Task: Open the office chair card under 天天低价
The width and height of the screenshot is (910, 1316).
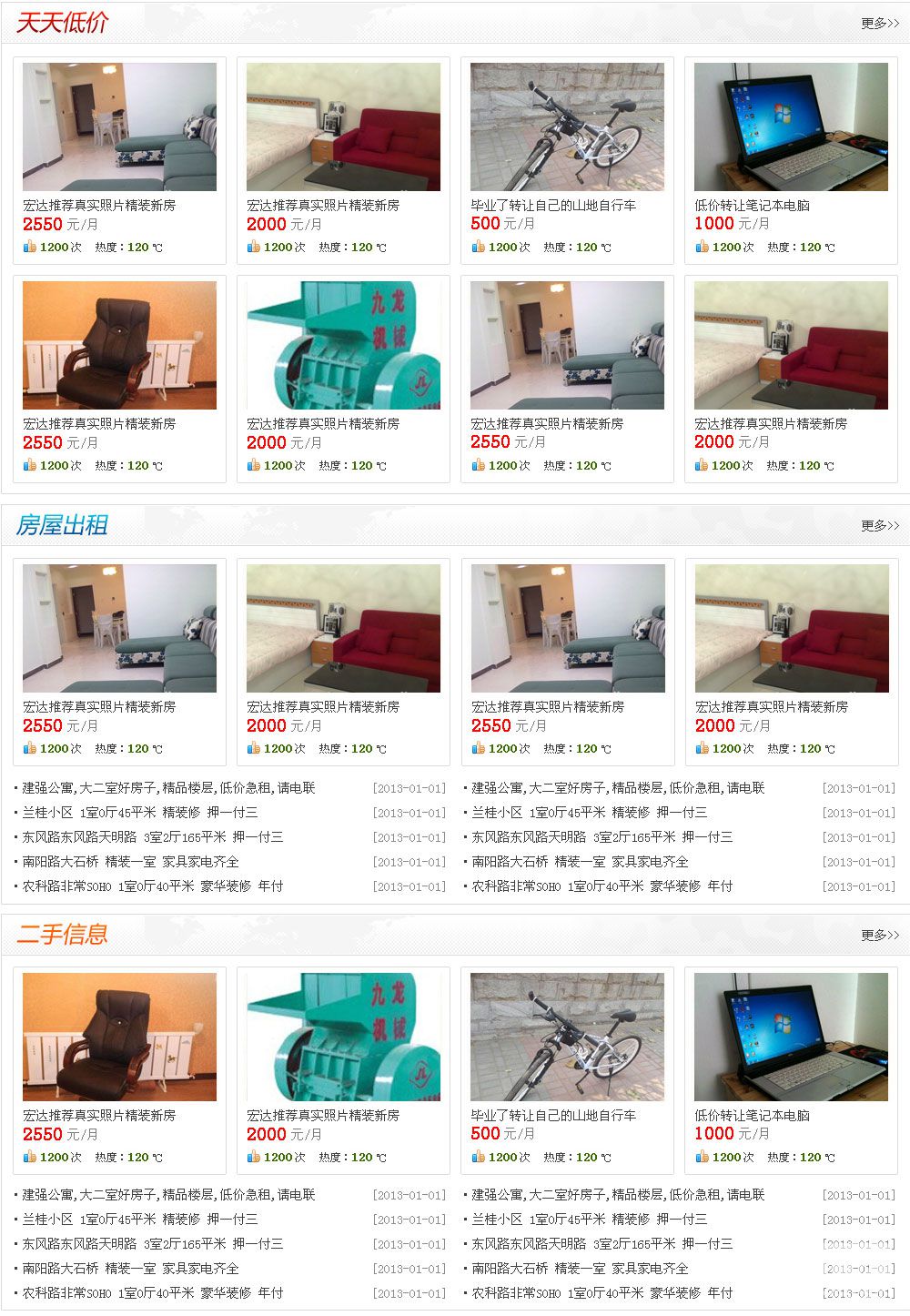Action: pyautogui.click(x=119, y=346)
